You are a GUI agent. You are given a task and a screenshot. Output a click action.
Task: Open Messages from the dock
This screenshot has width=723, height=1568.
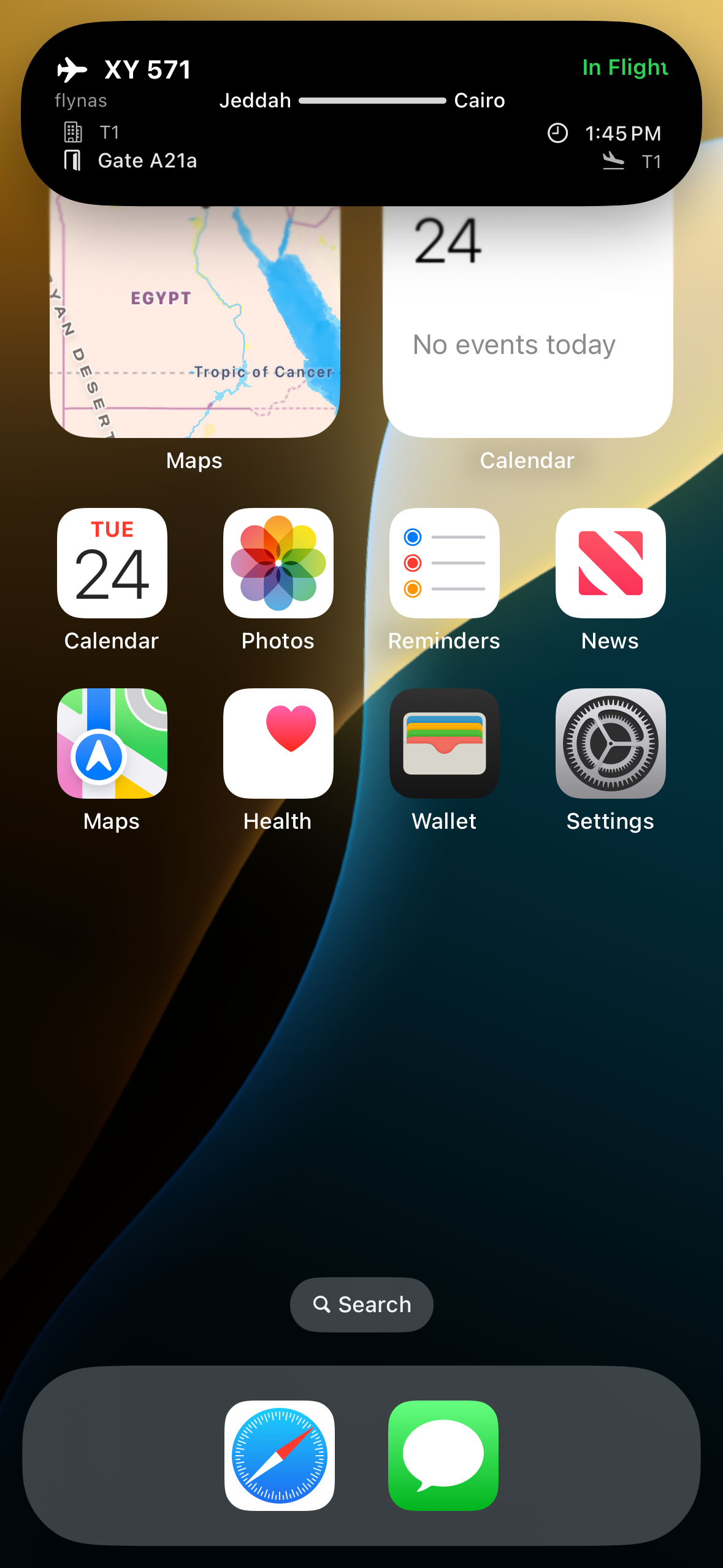[443, 1456]
